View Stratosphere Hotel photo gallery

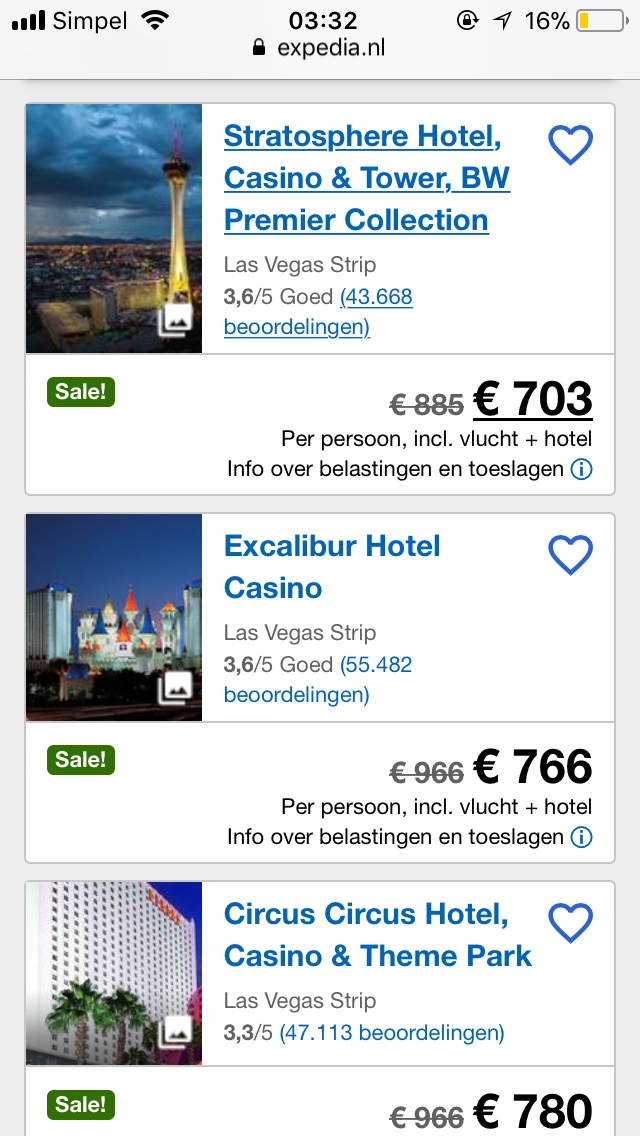tap(176, 320)
